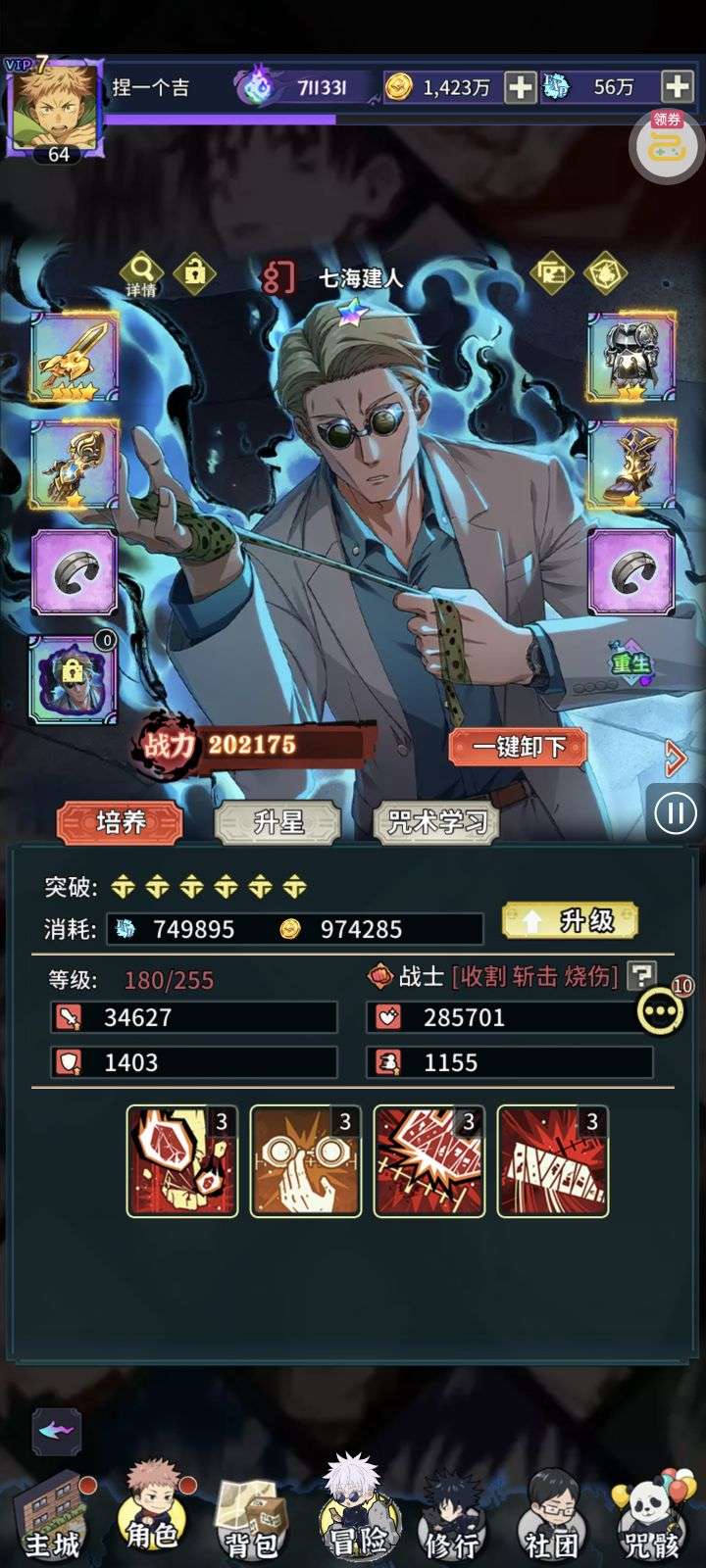
Task: Switch to the 咒术学习 tab
Action: [x=436, y=822]
